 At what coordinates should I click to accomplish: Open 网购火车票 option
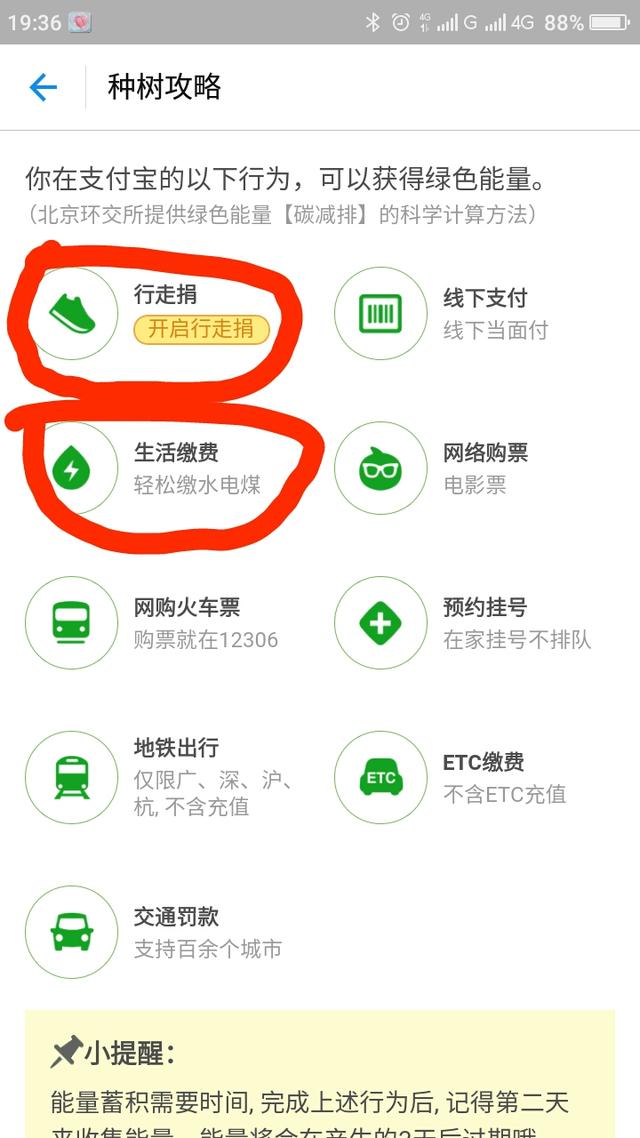(72, 623)
